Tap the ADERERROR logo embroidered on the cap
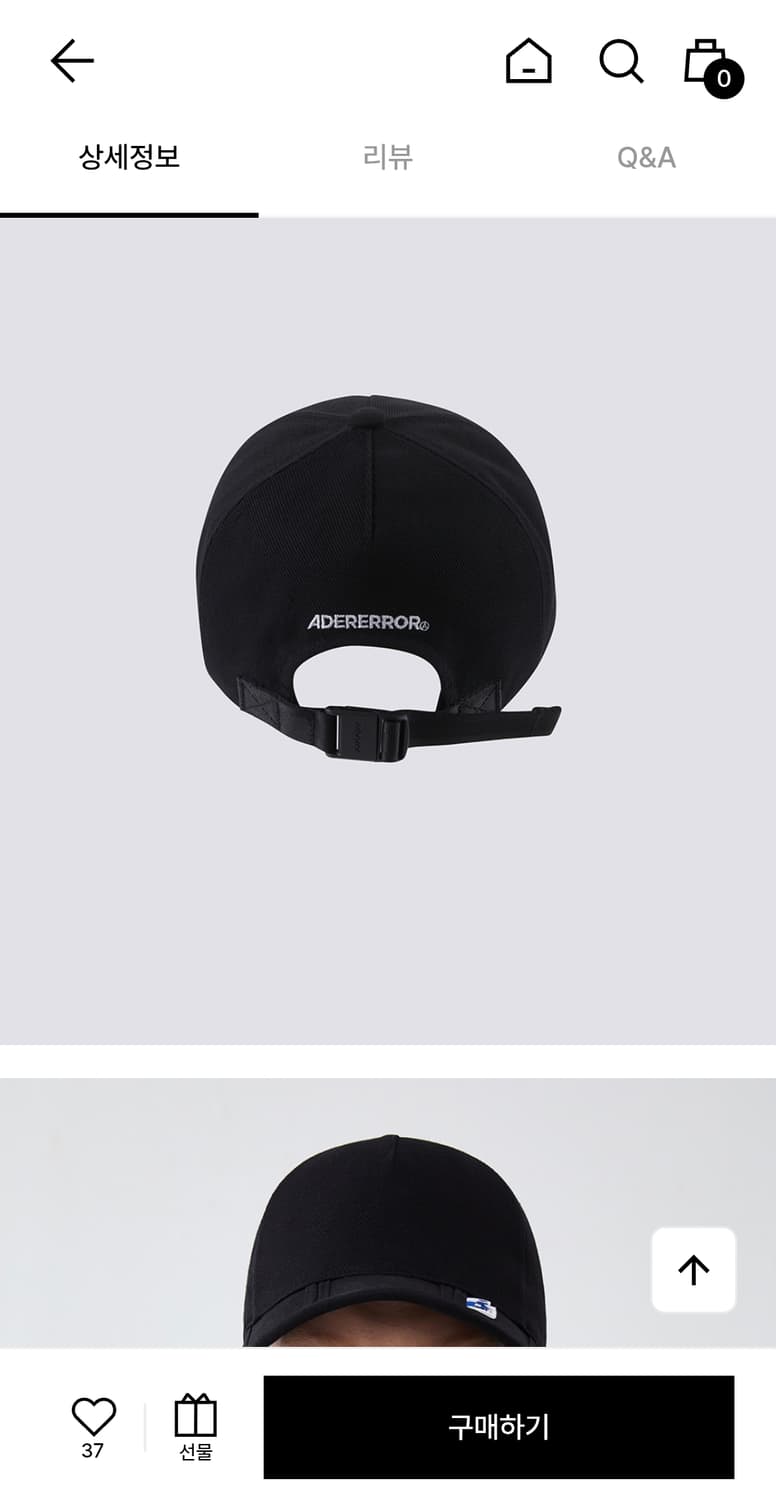The height and width of the screenshot is (1500, 776). 367,622
